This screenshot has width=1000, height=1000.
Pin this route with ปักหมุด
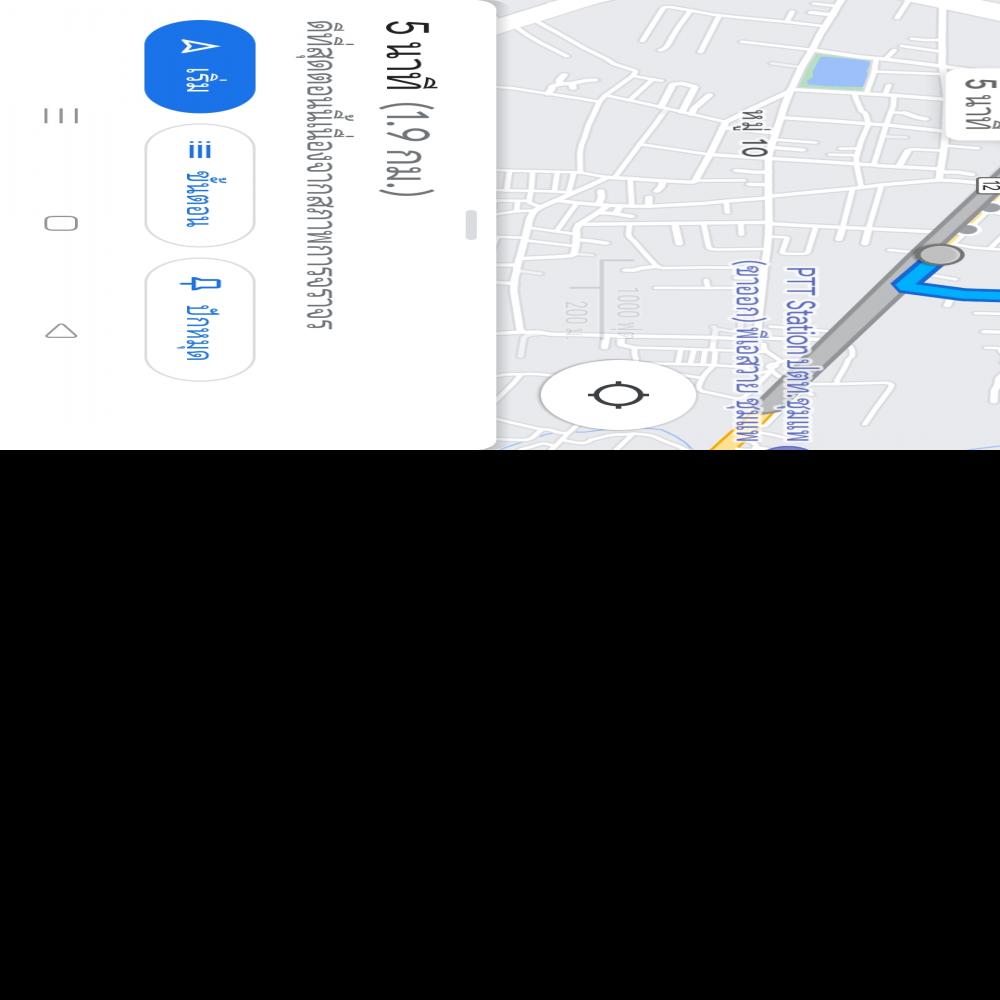click(200, 320)
